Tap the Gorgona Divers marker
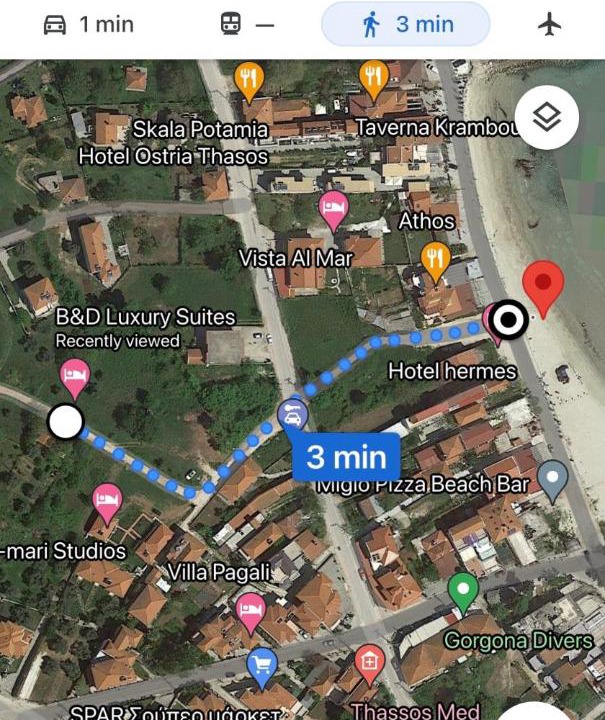 tap(462, 590)
